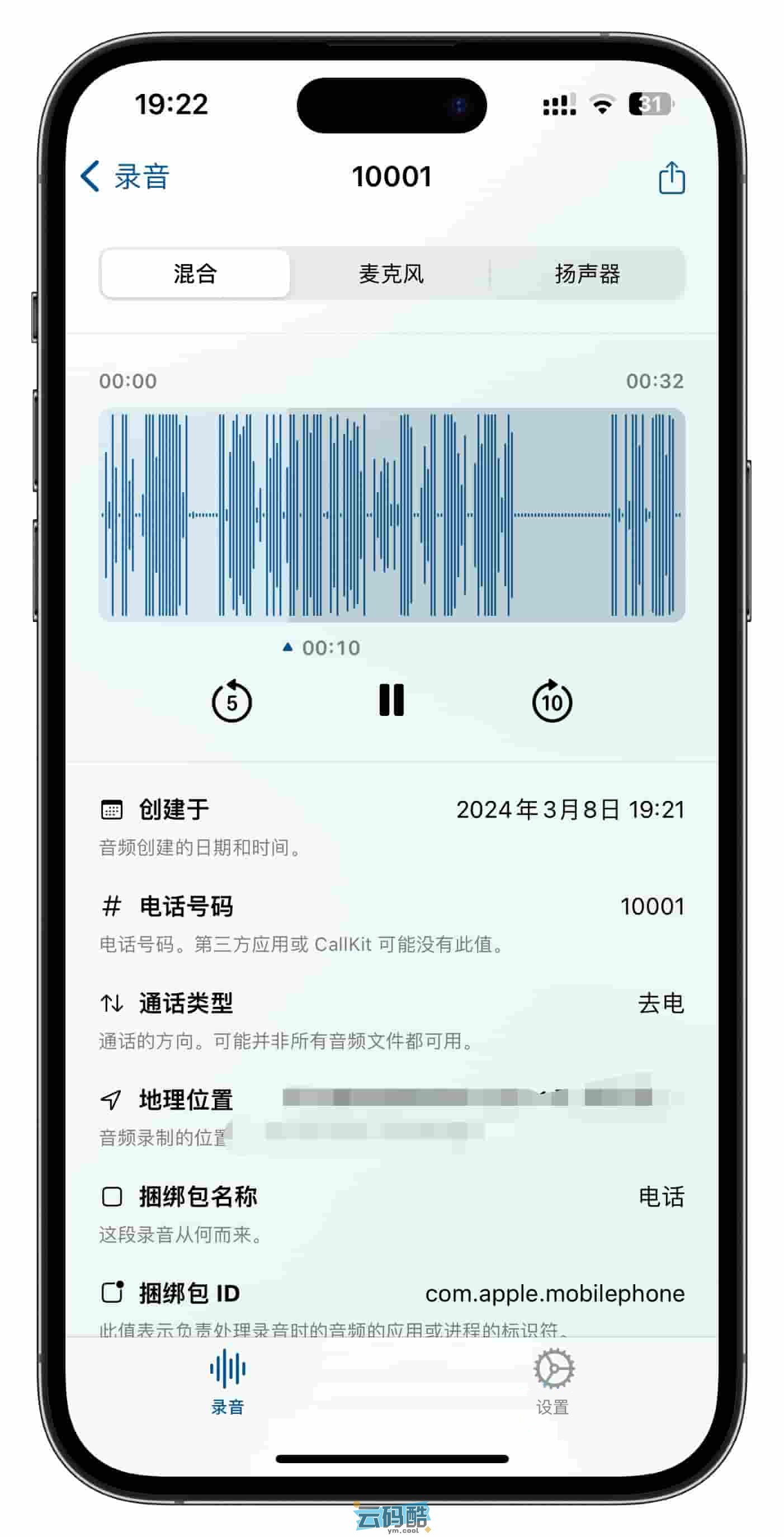The image size is (784, 1537).
Task: Switch to the 扬声器 track
Action: click(587, 274)
